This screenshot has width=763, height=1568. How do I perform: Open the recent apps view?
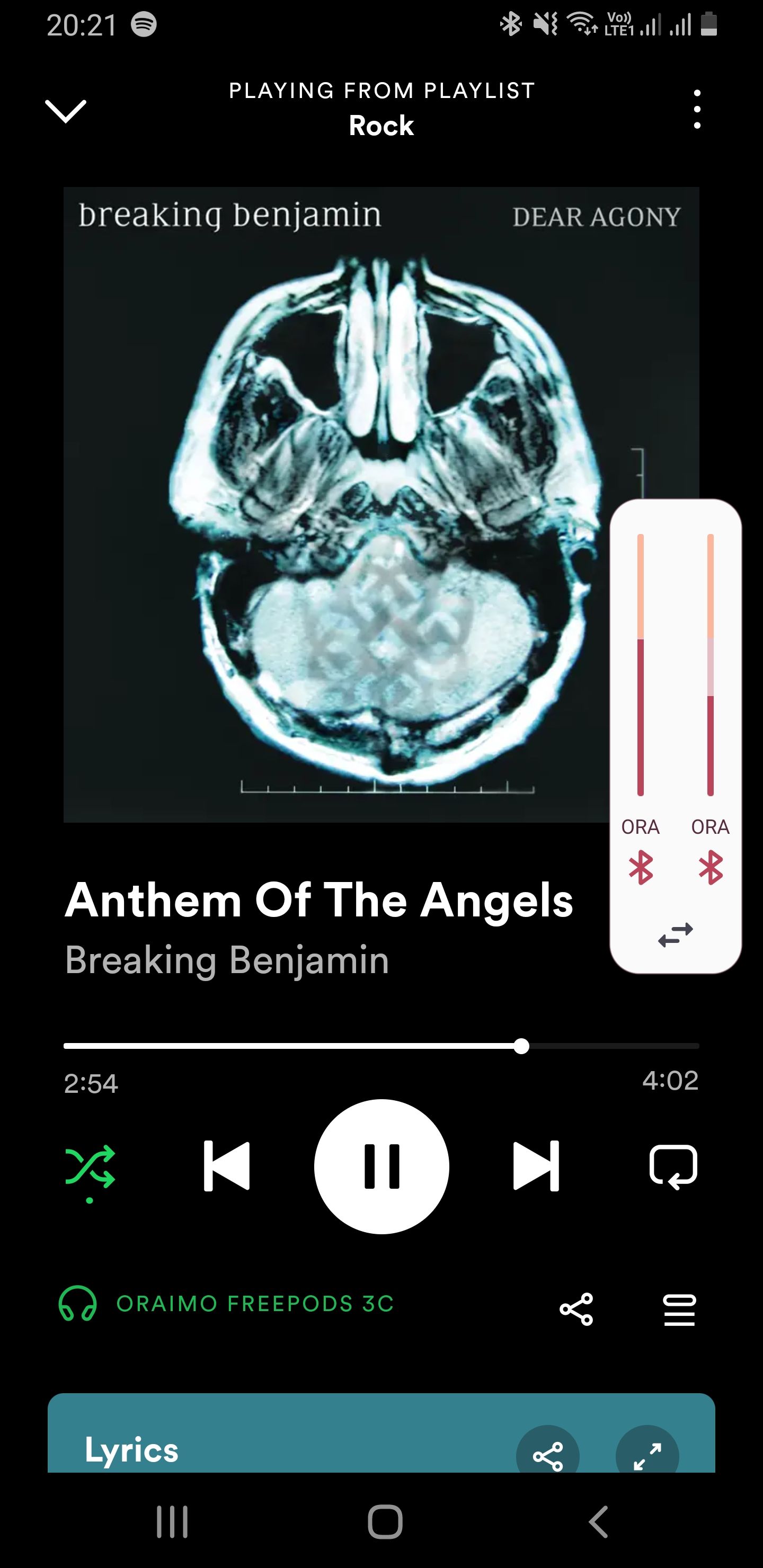point(172,1522)
